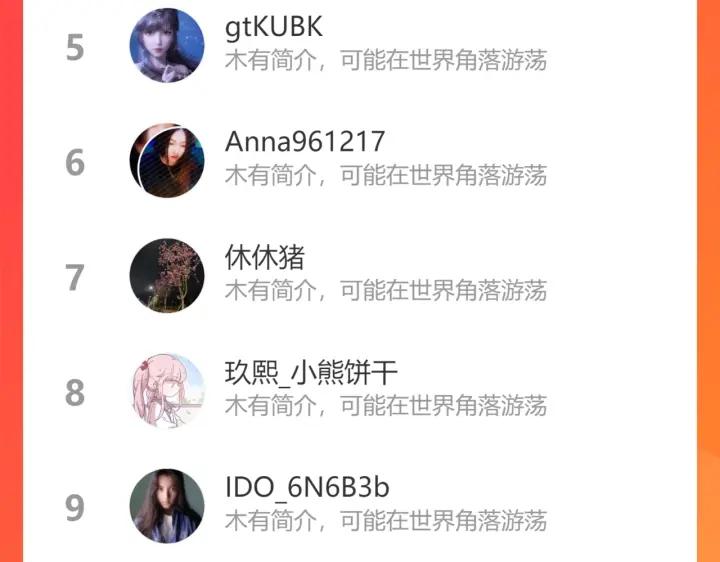Open 玖熙_小熊饼干's profile row
Screen dimensions: 720x562
click(360, 391)
